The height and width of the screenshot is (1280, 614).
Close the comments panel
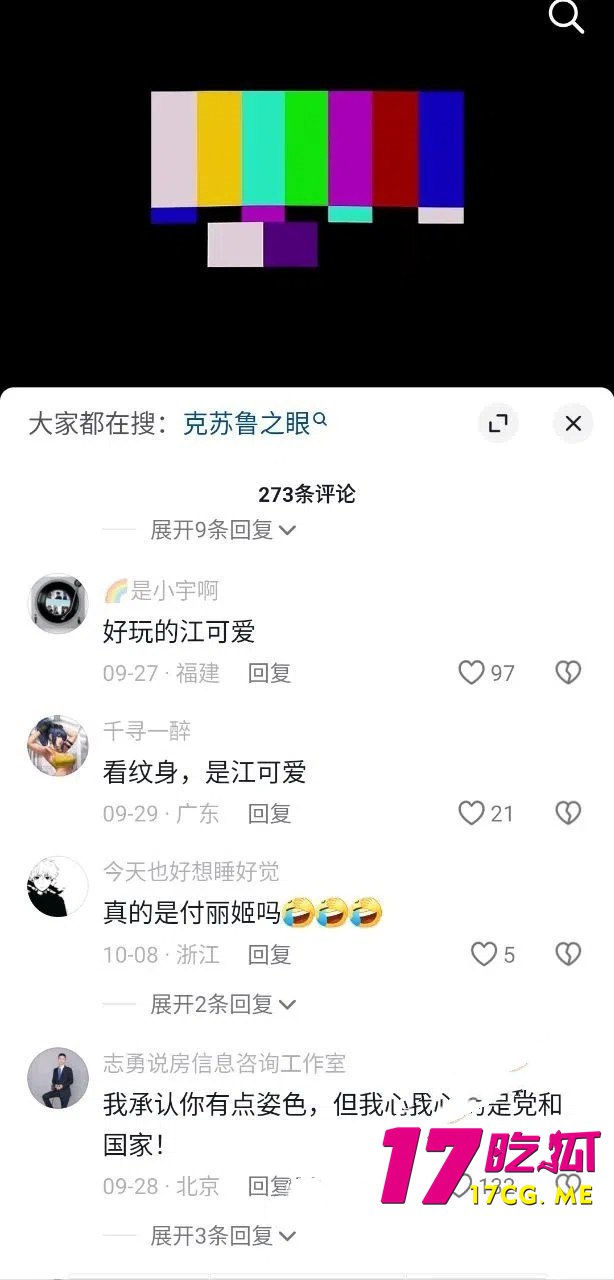point(573,424)
